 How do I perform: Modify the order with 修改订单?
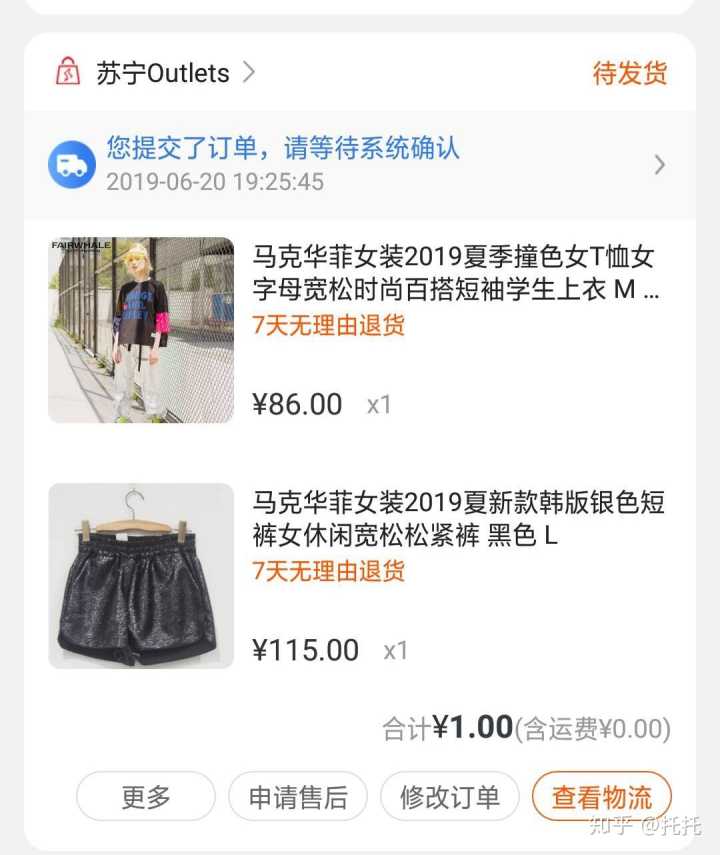click(450, 797)
